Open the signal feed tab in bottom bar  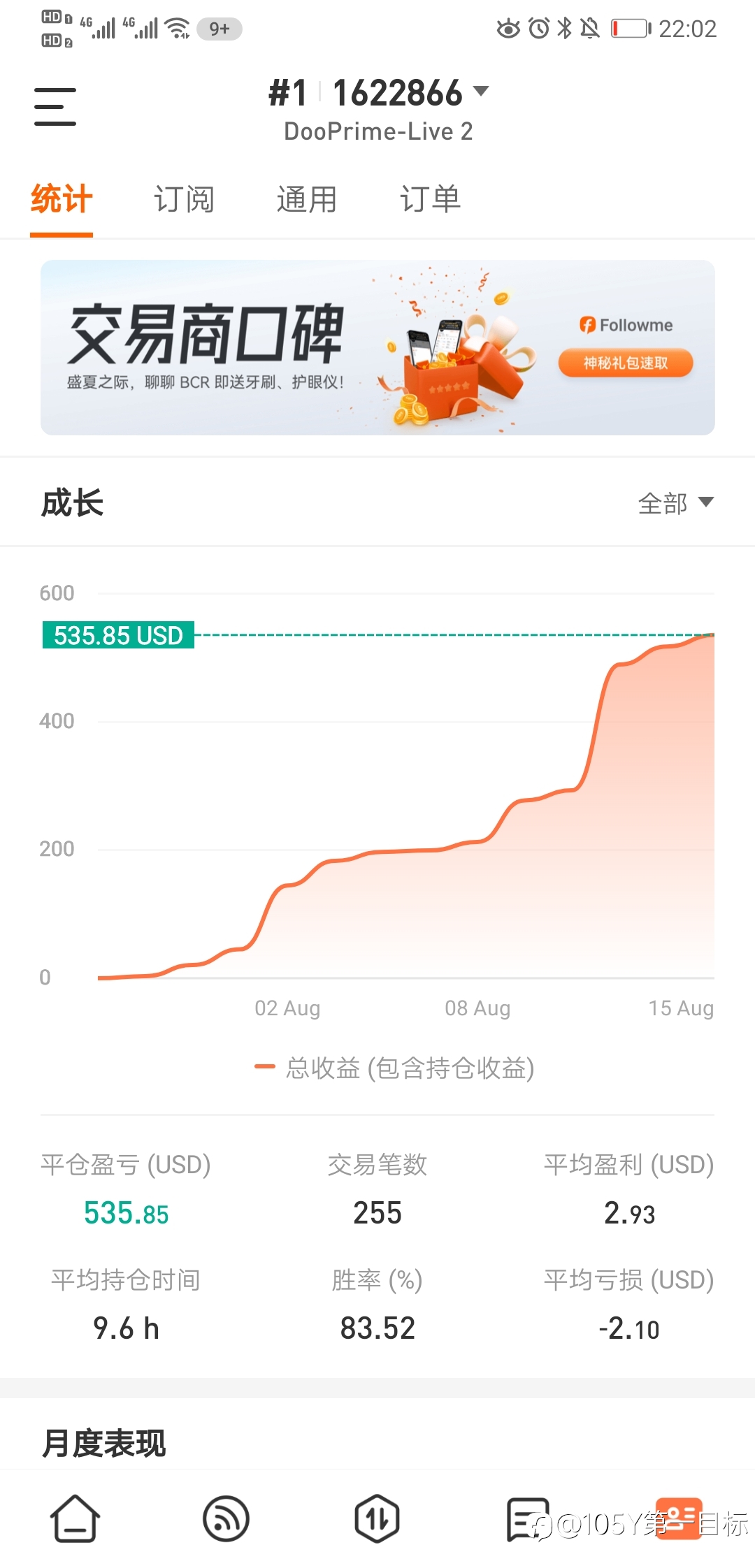226,1518
